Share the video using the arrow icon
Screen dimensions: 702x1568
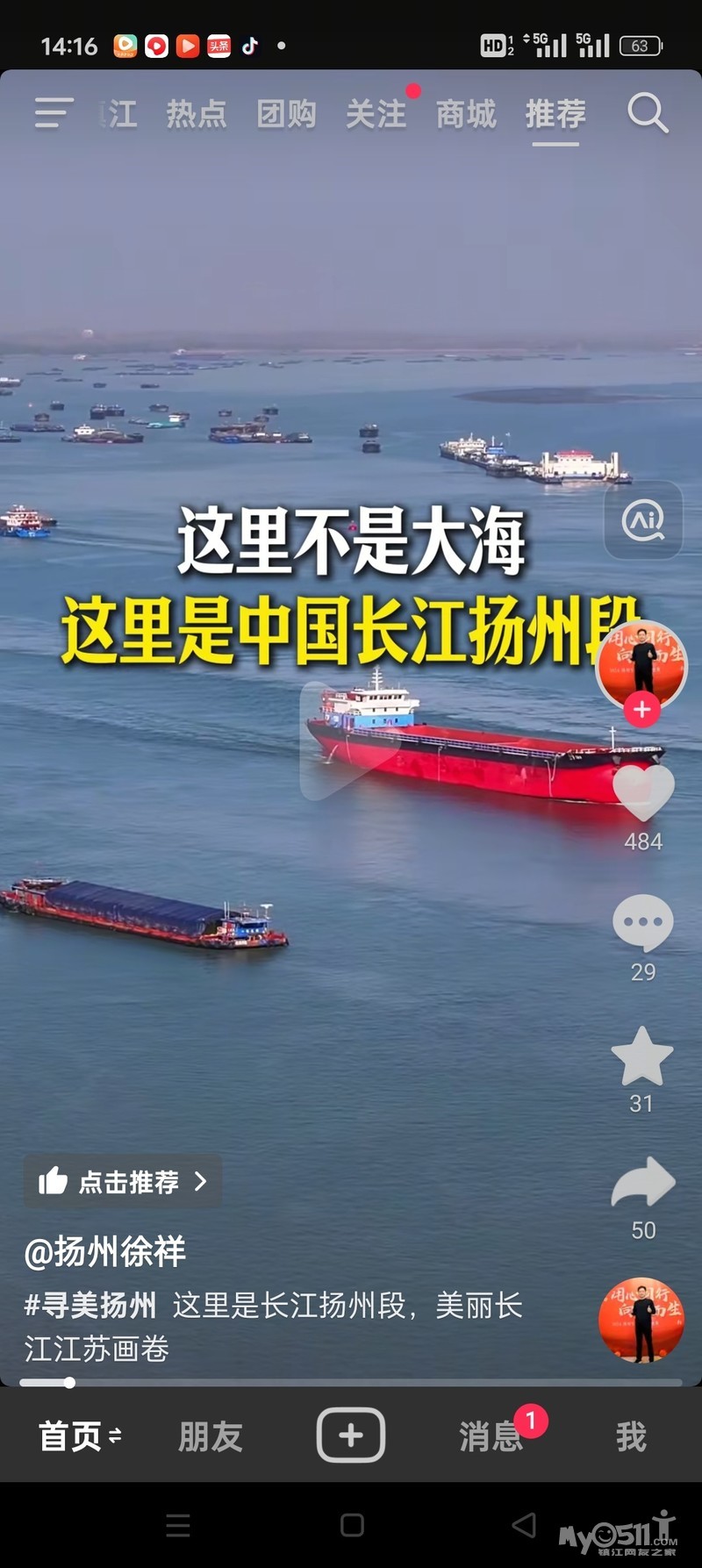click(x=643, y=1182)
